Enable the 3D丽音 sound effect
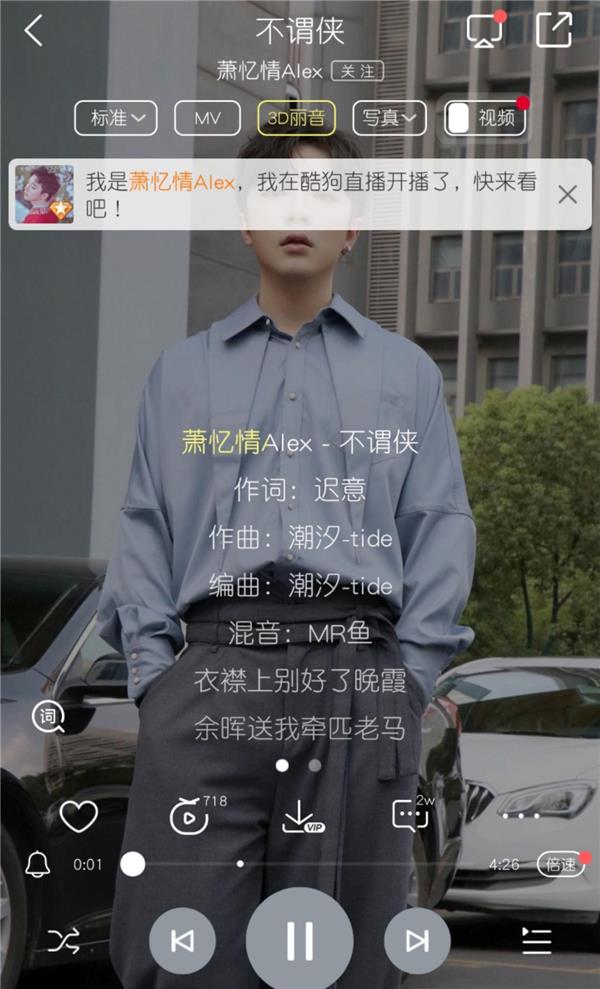Image resolution: width=600 pixels, height=989 pixels. tap(296, 118)
